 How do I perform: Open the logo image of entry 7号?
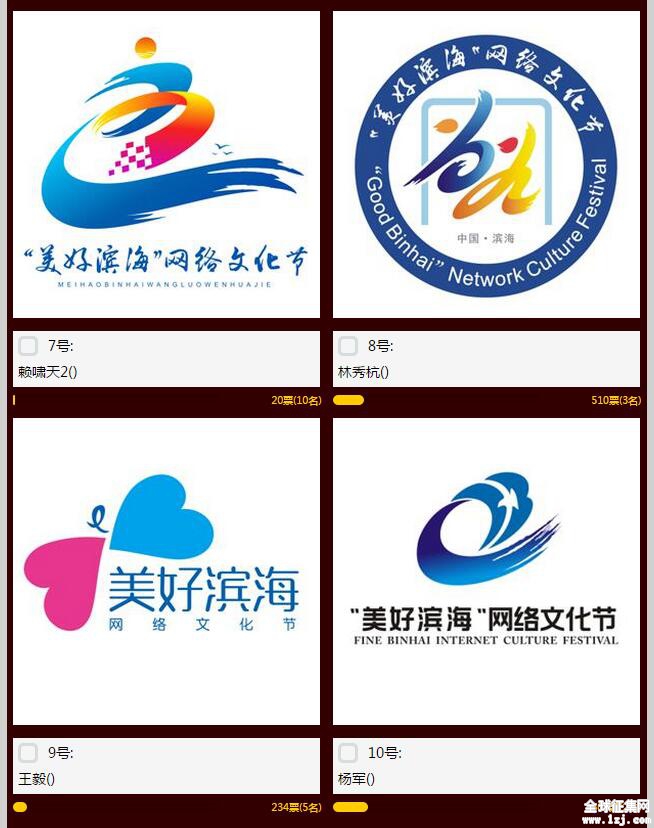166,165
